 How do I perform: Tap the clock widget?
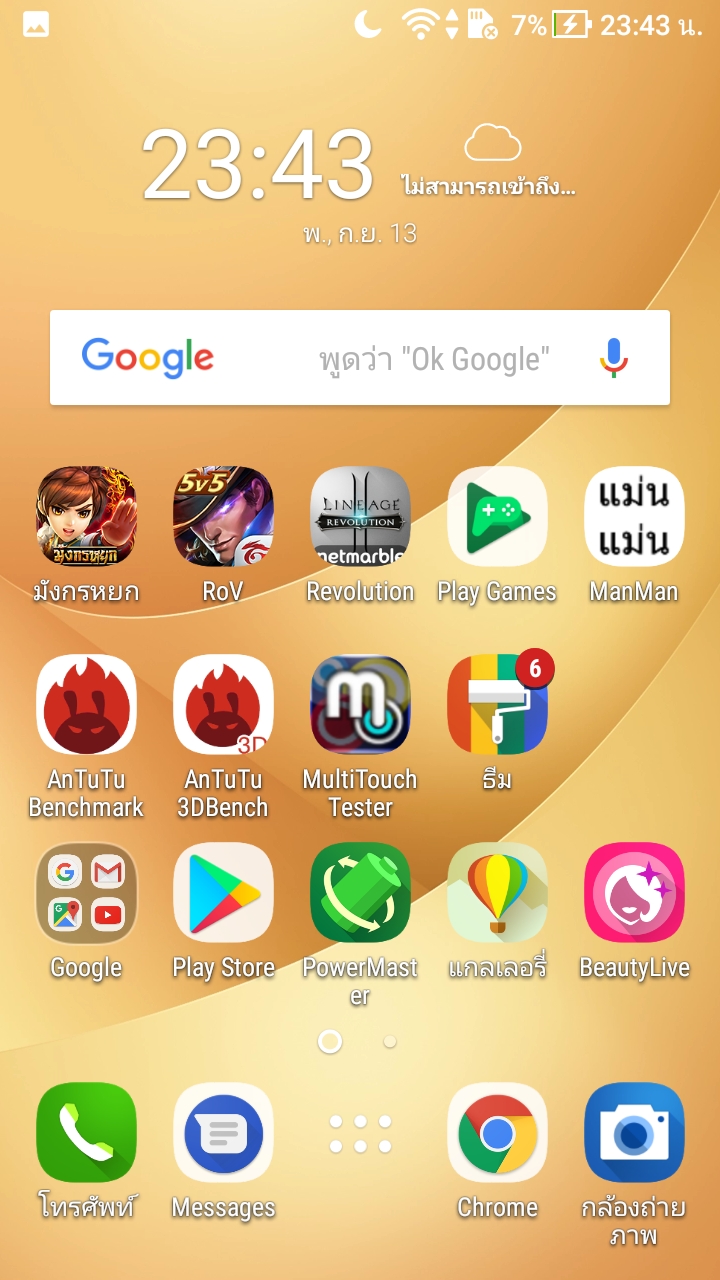(258, 165)
